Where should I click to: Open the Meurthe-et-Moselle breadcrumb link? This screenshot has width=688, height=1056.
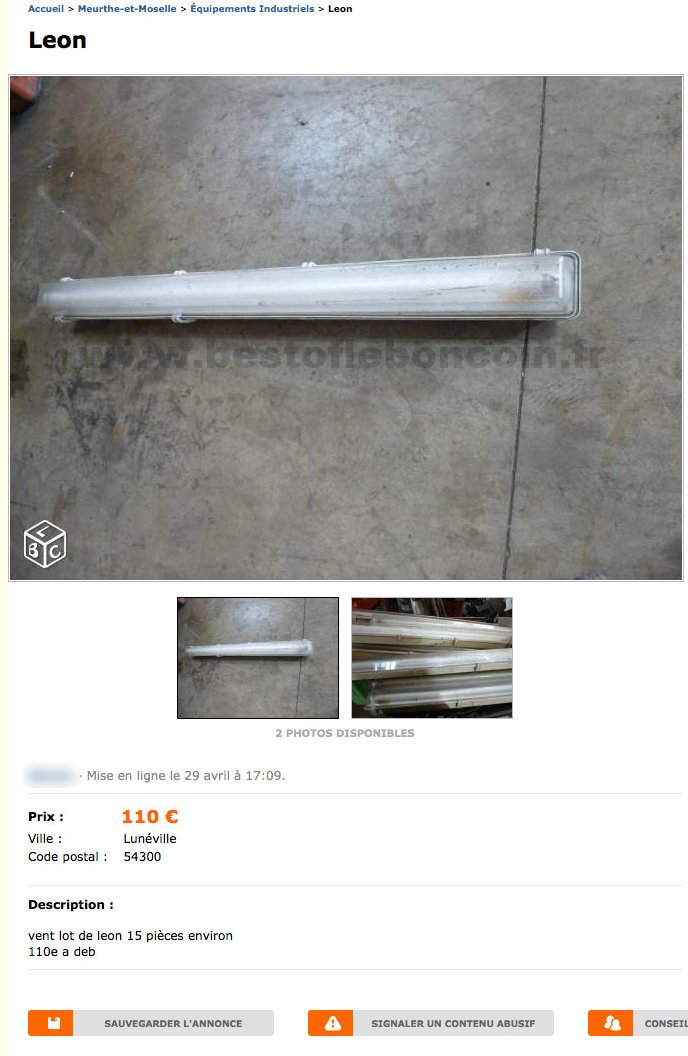point(127,9)
